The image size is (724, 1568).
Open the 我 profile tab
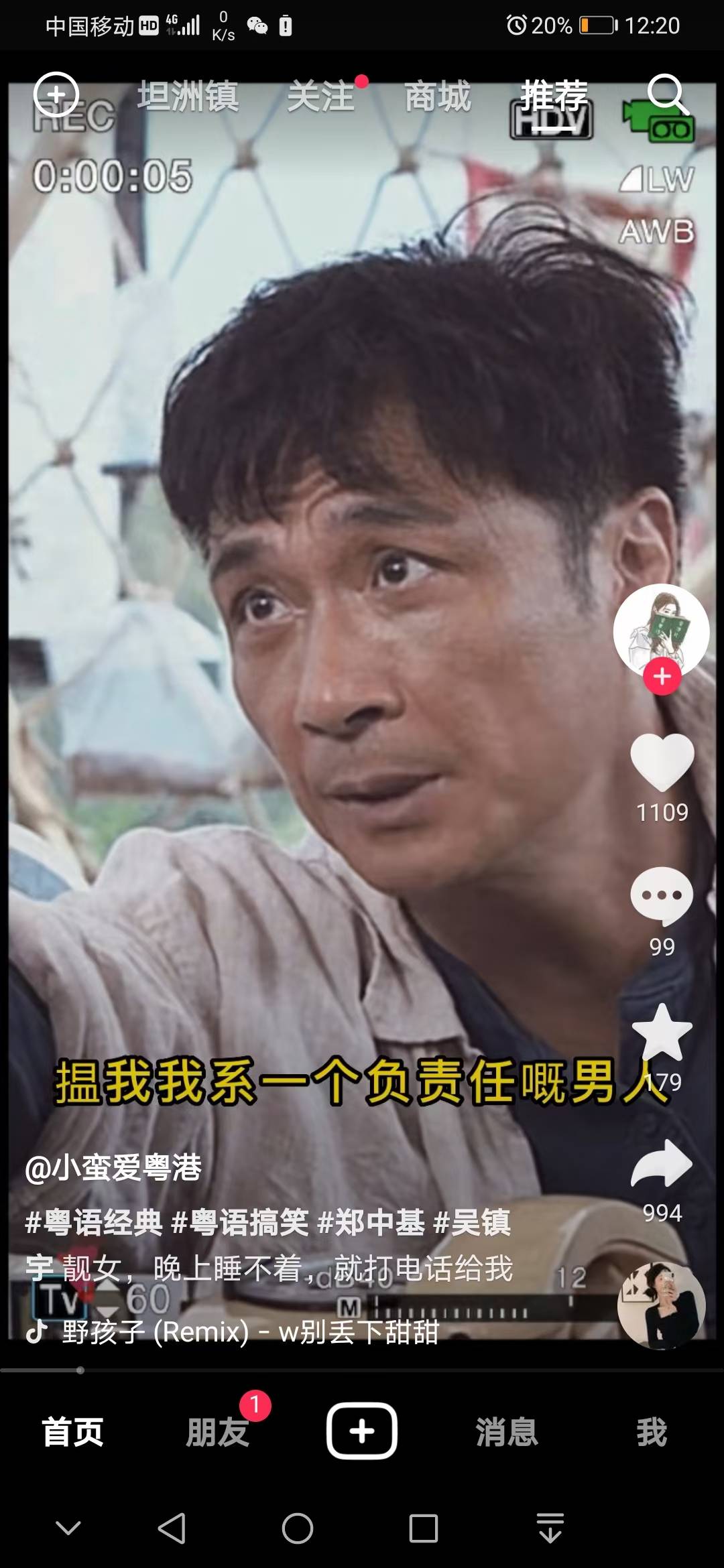tap(652, 1432)
